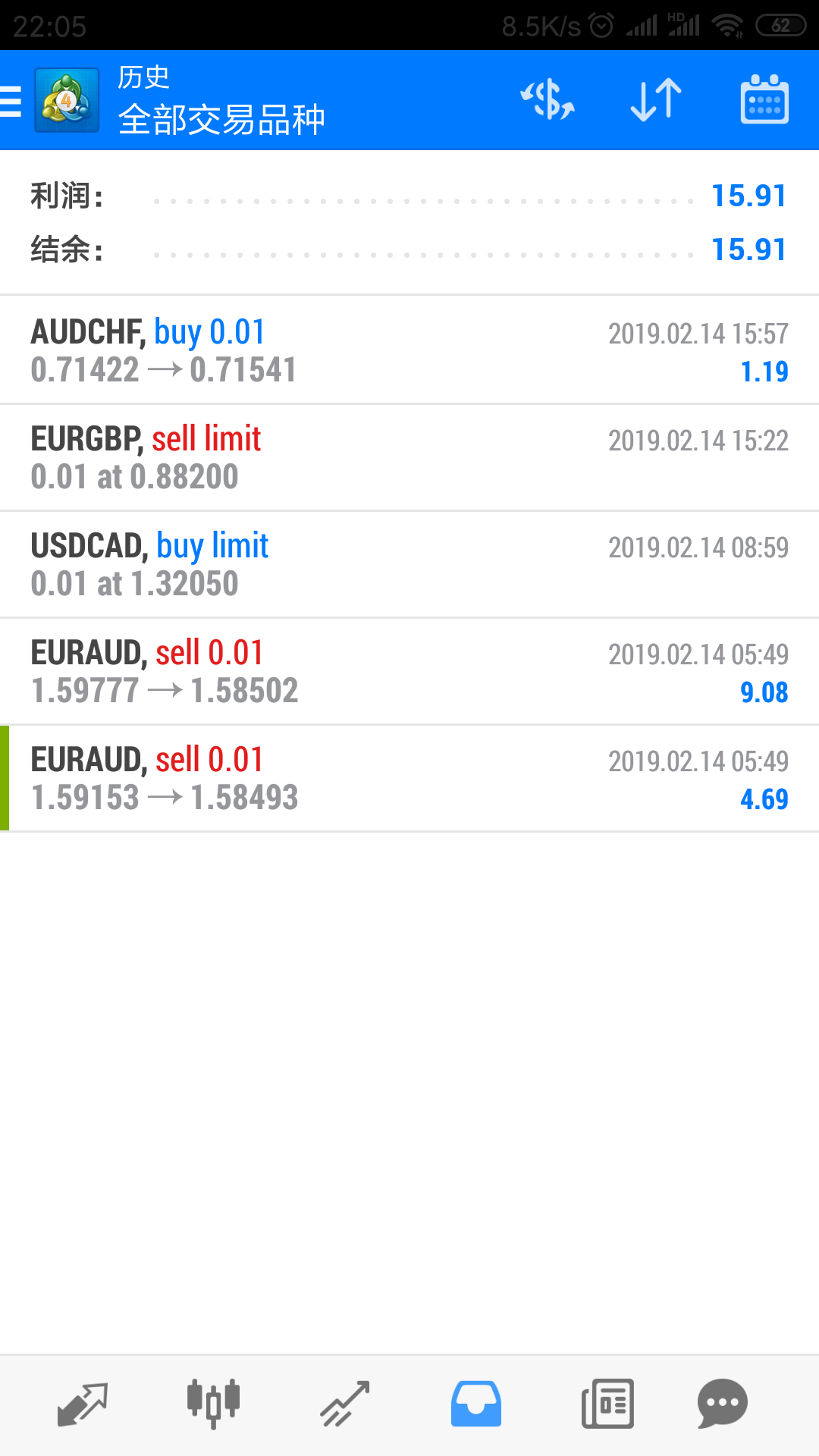Switch to the Quotes tab

pyautogui.click(x=83, y=1404)
